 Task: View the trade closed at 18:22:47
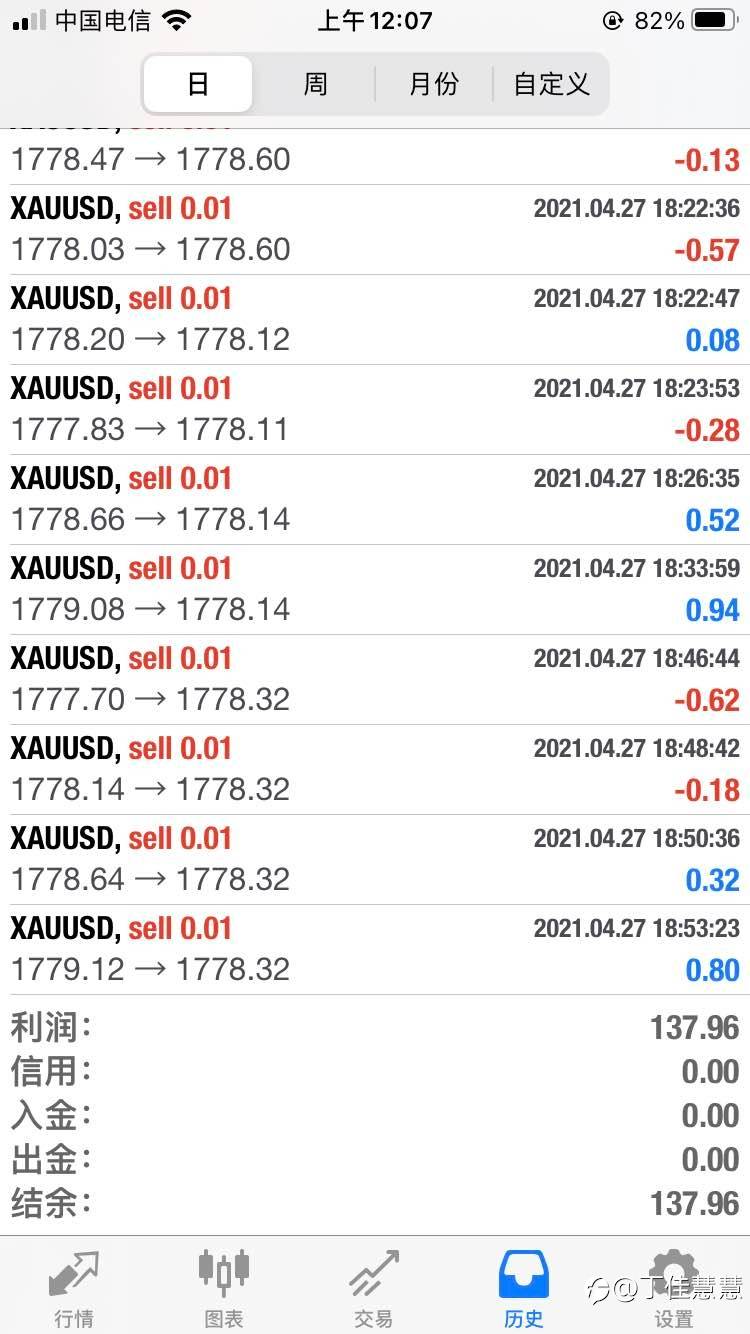click(375, 319)
